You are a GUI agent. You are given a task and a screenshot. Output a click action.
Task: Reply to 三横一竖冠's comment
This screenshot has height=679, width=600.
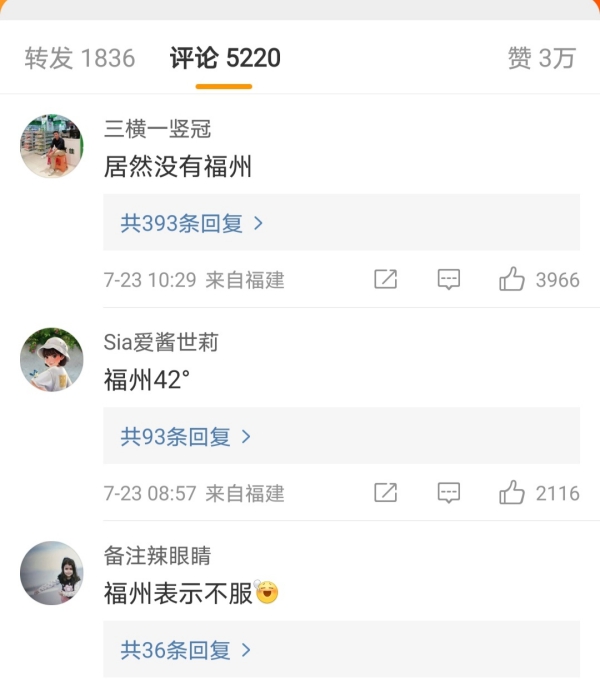tap(449, 280)
